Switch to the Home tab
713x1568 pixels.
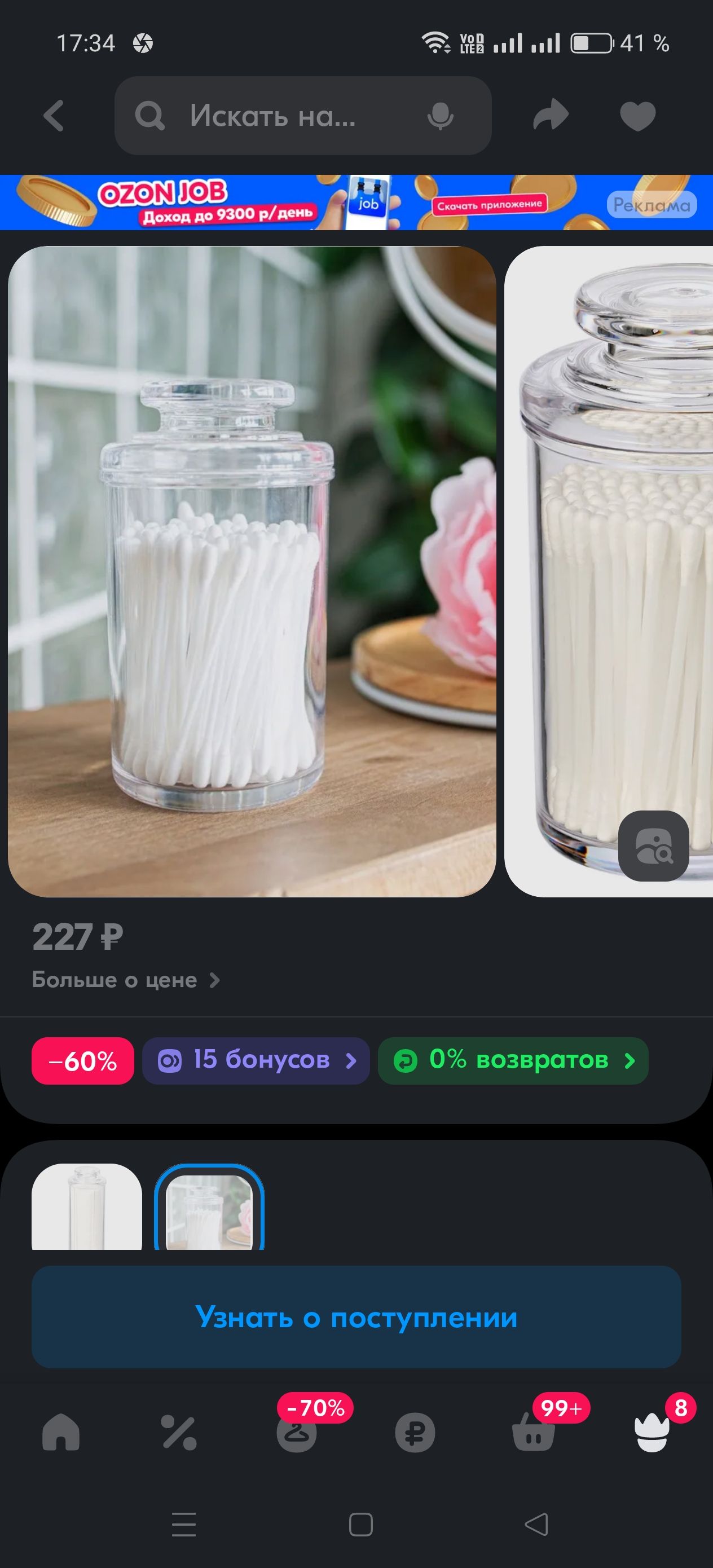click(61, 1432)
